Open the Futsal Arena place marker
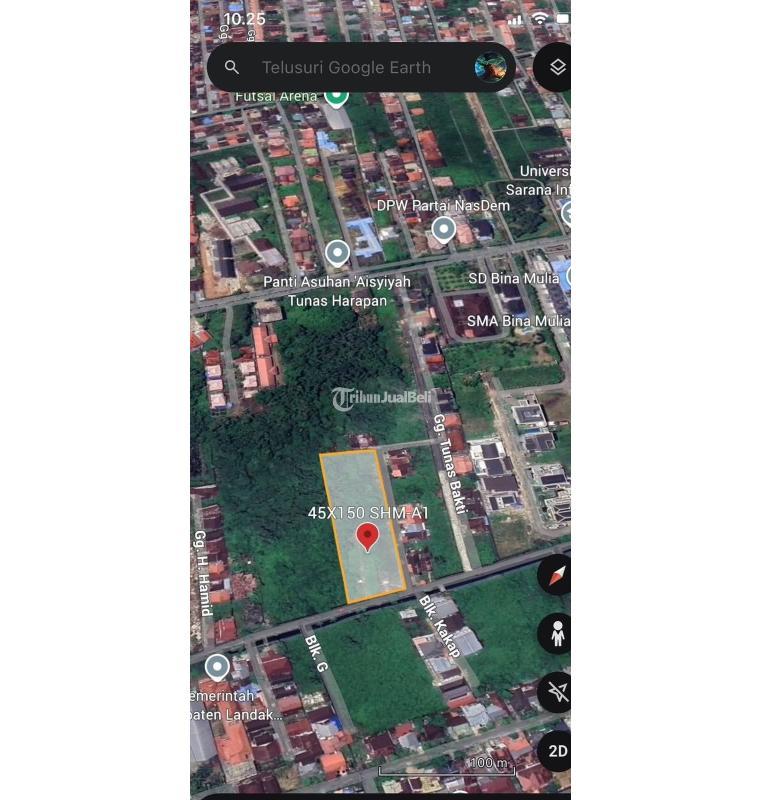The image size is (762, 800). pyautogui.click(x=336, y=95)
